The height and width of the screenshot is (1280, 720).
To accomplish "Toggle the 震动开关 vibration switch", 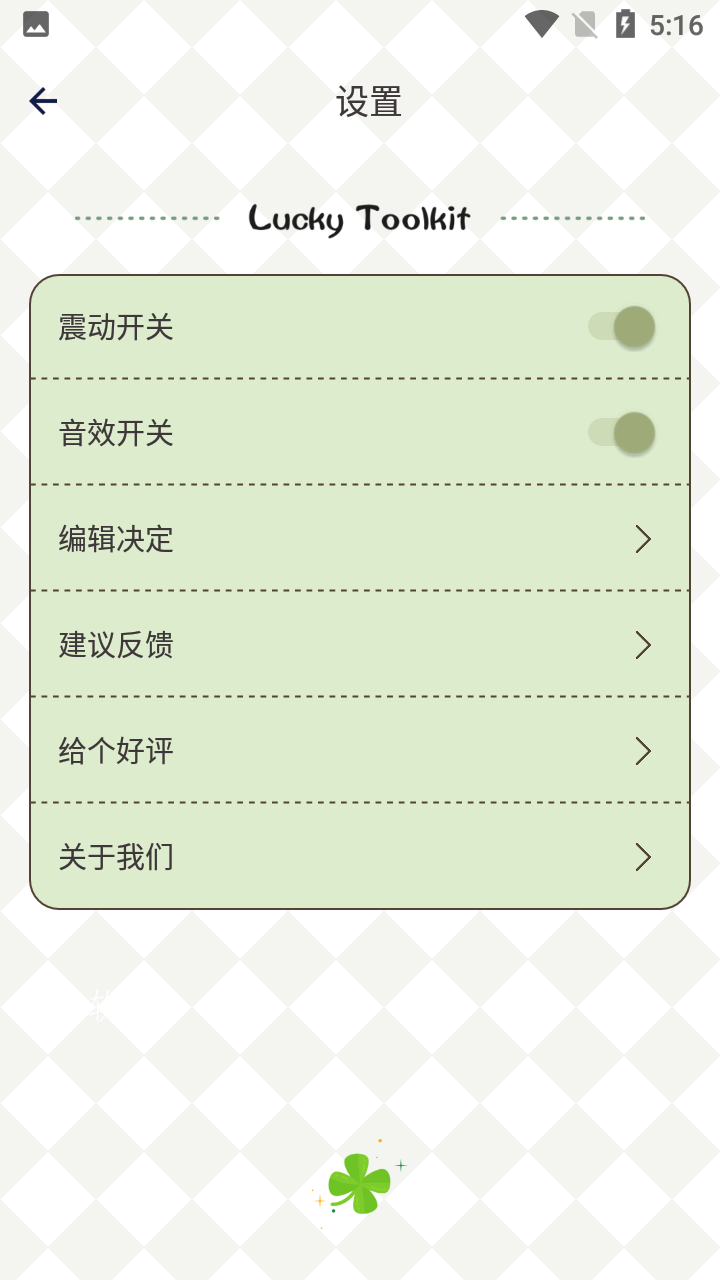I will (x=621, y=327).
